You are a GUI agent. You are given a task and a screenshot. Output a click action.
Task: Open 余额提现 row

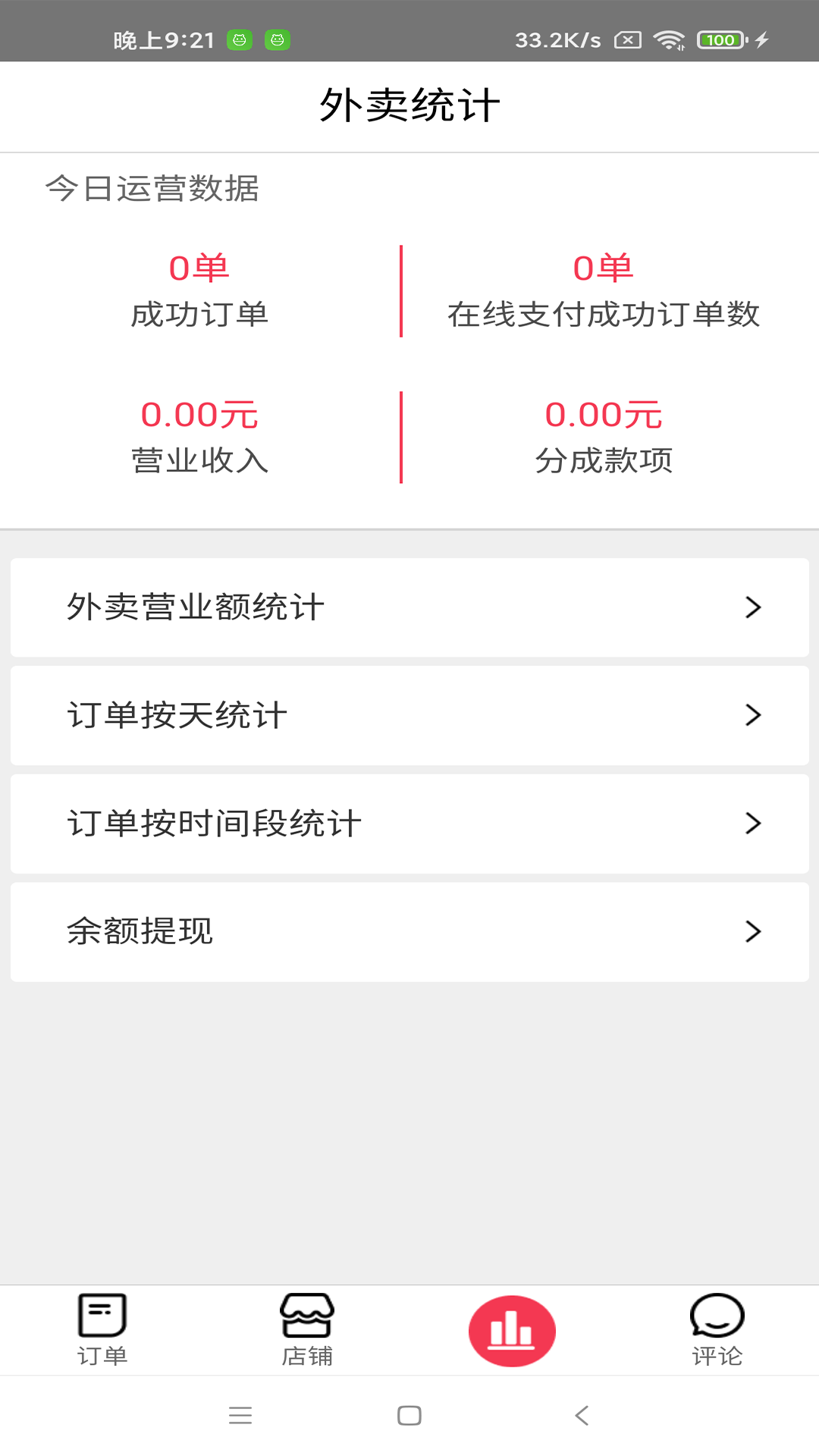[409, 932]
